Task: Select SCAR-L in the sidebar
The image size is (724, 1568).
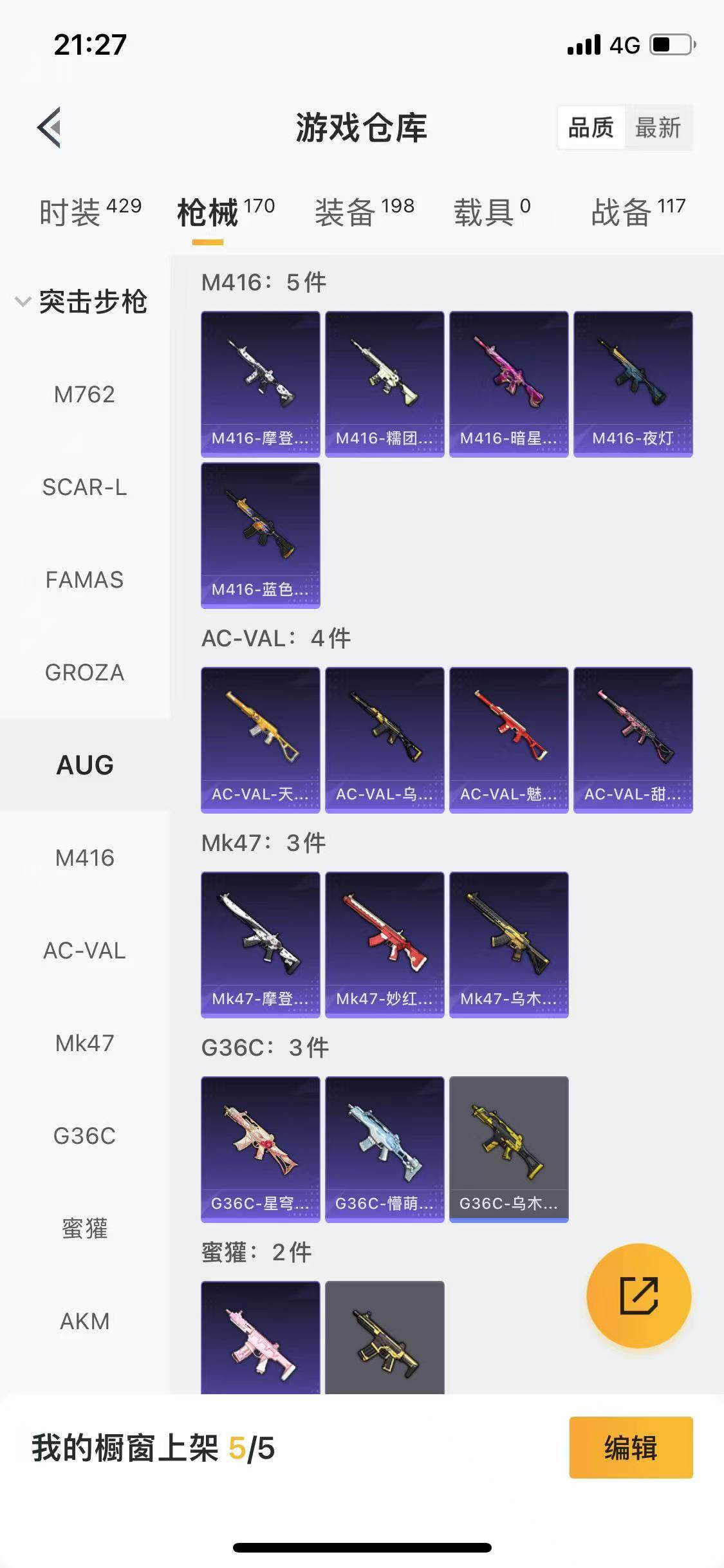Action: coord(84,487)
